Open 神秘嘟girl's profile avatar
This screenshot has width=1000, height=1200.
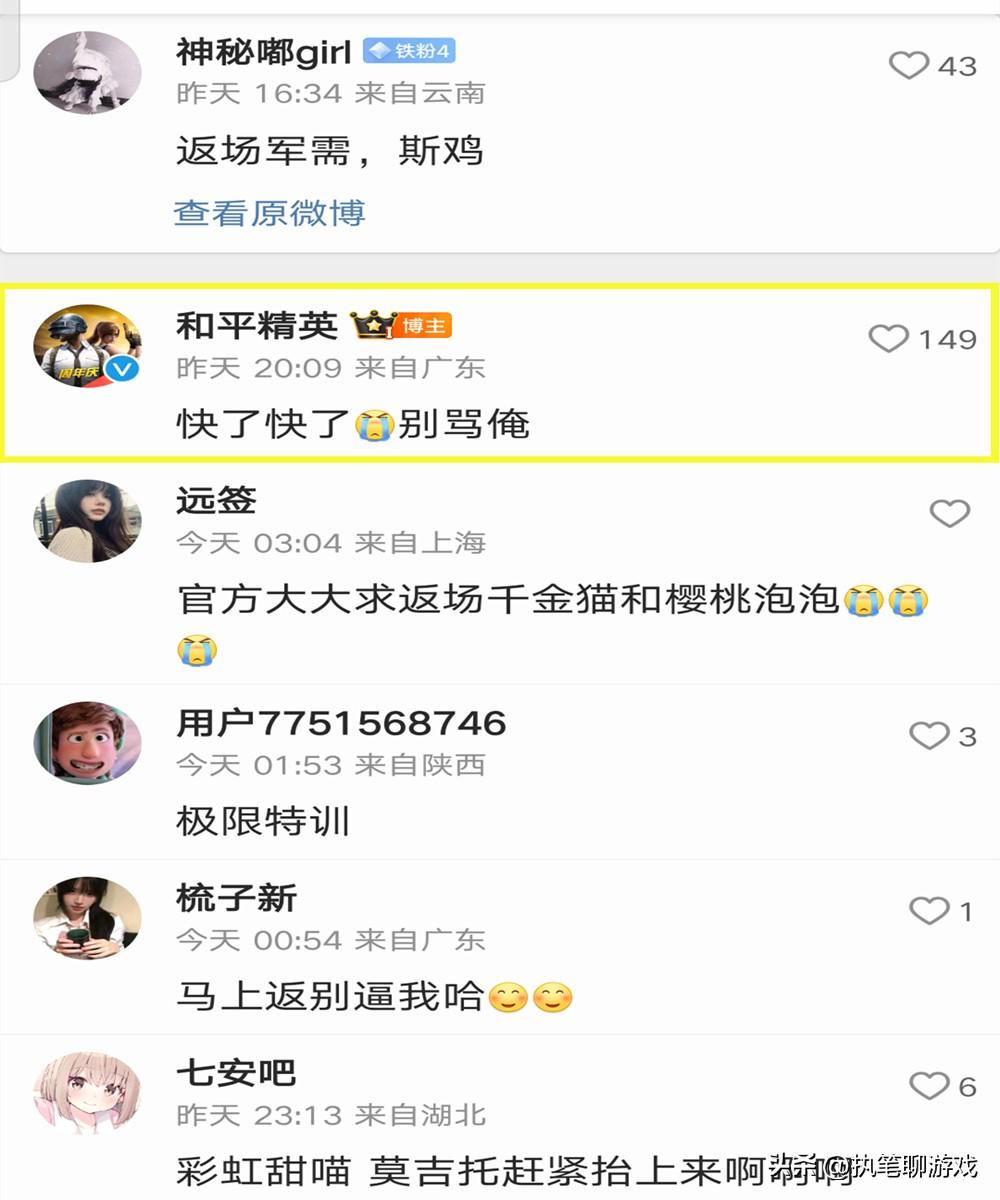[x=87, y=73]
